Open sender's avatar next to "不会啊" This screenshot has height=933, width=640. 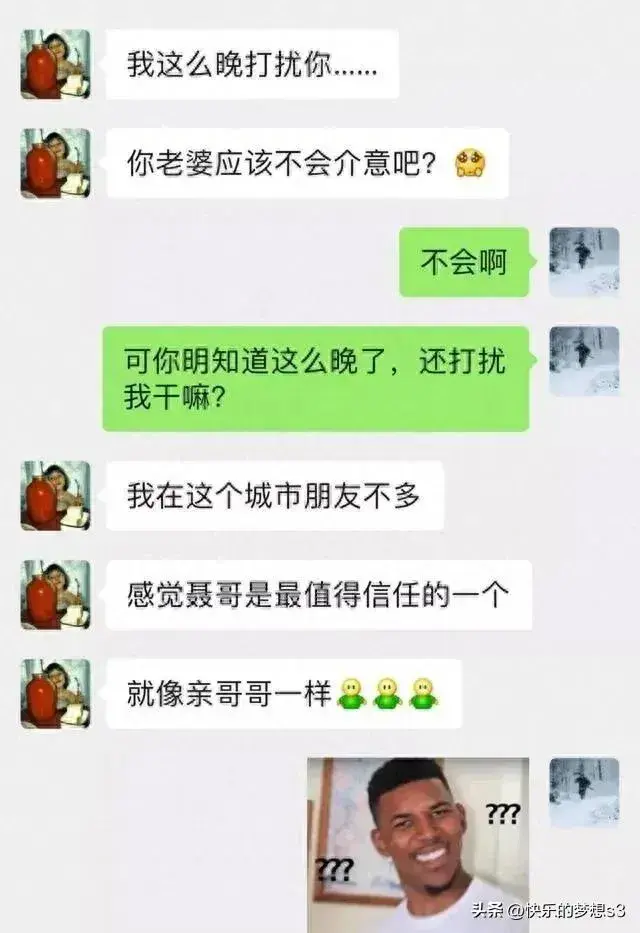click(x=584, y=262)
